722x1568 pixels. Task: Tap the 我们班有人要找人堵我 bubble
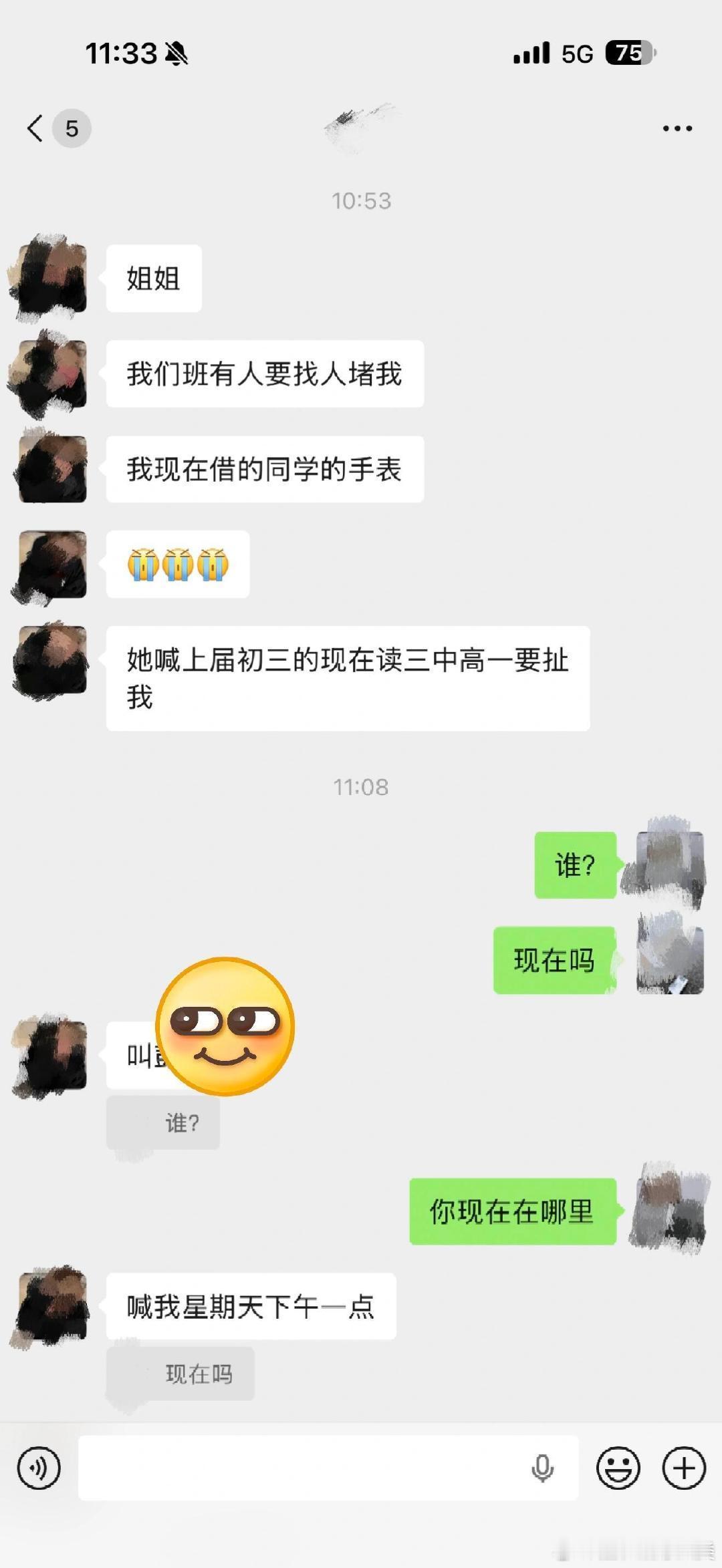tap(263, 375)
